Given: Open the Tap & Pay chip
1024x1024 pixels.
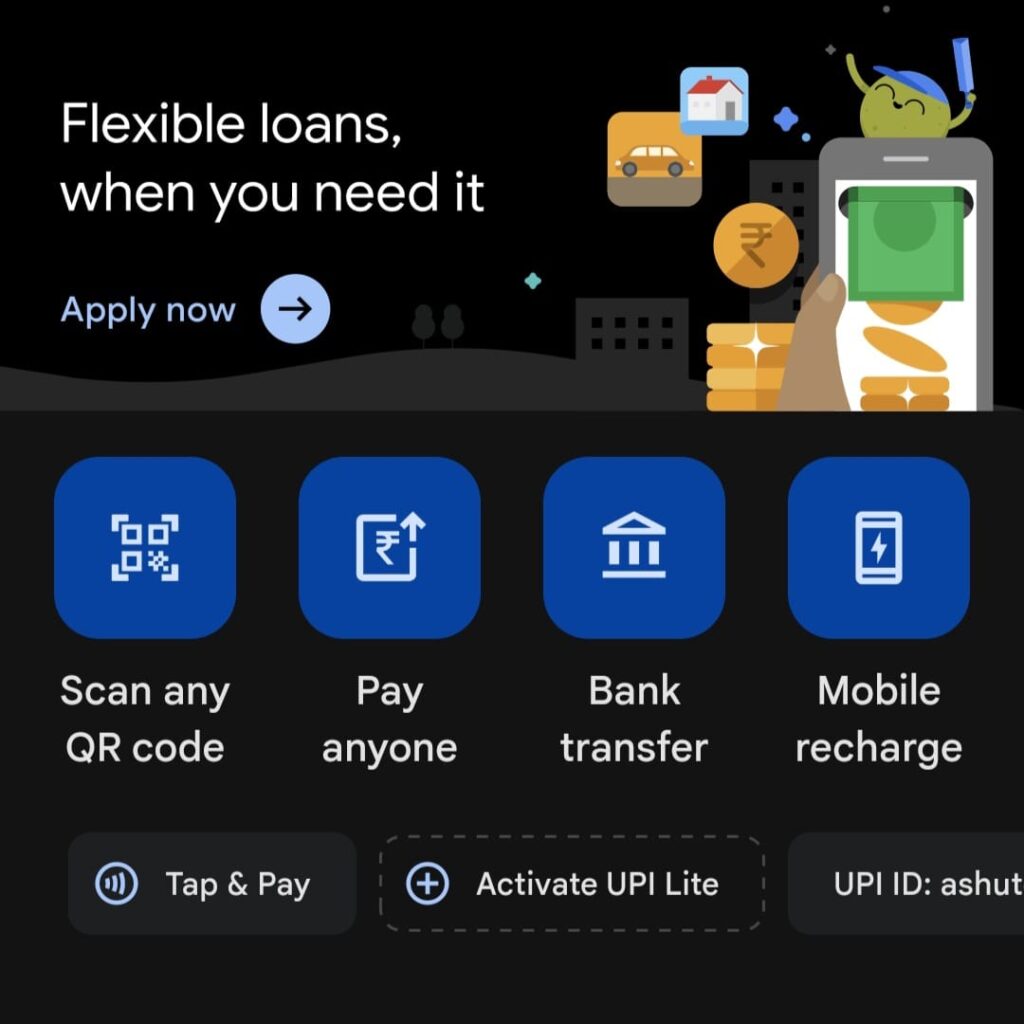Looking at the screenshot, I should click(x=212, y=884).
